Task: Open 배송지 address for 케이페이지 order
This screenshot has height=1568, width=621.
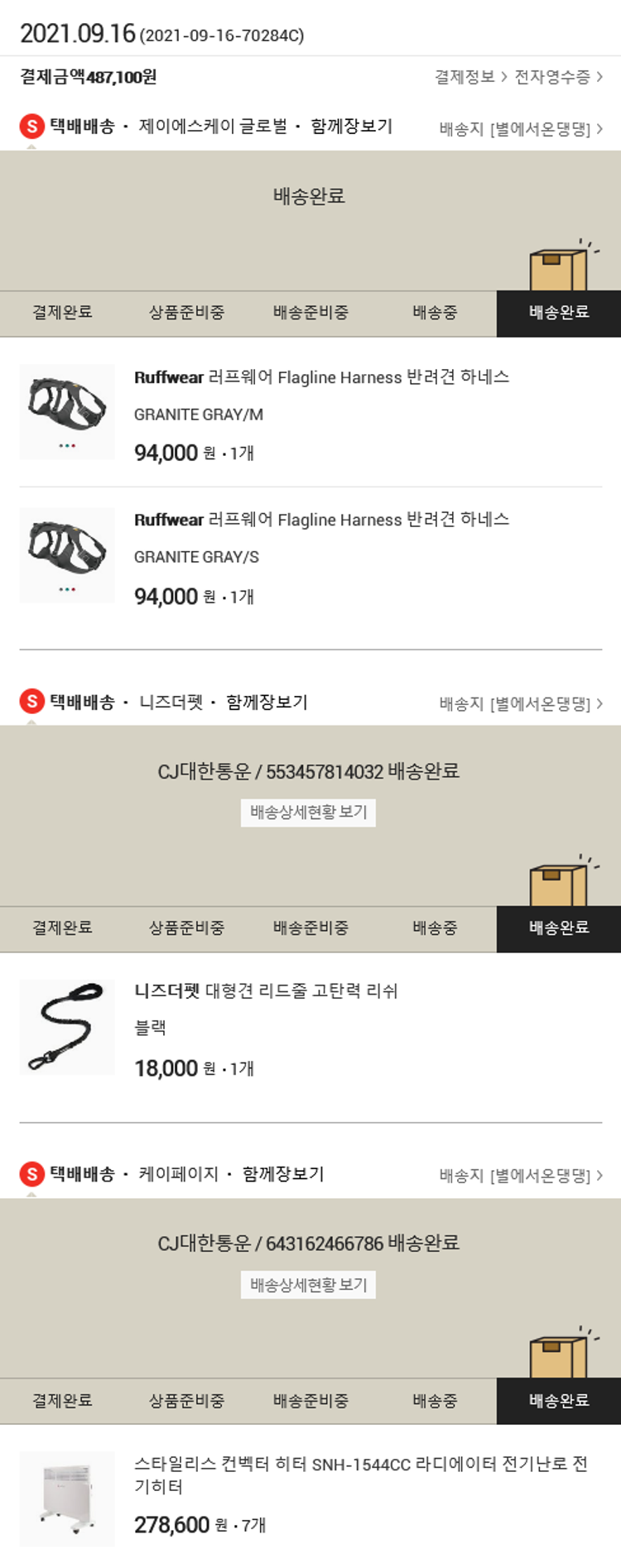Action: click(x=520, y=1176)
